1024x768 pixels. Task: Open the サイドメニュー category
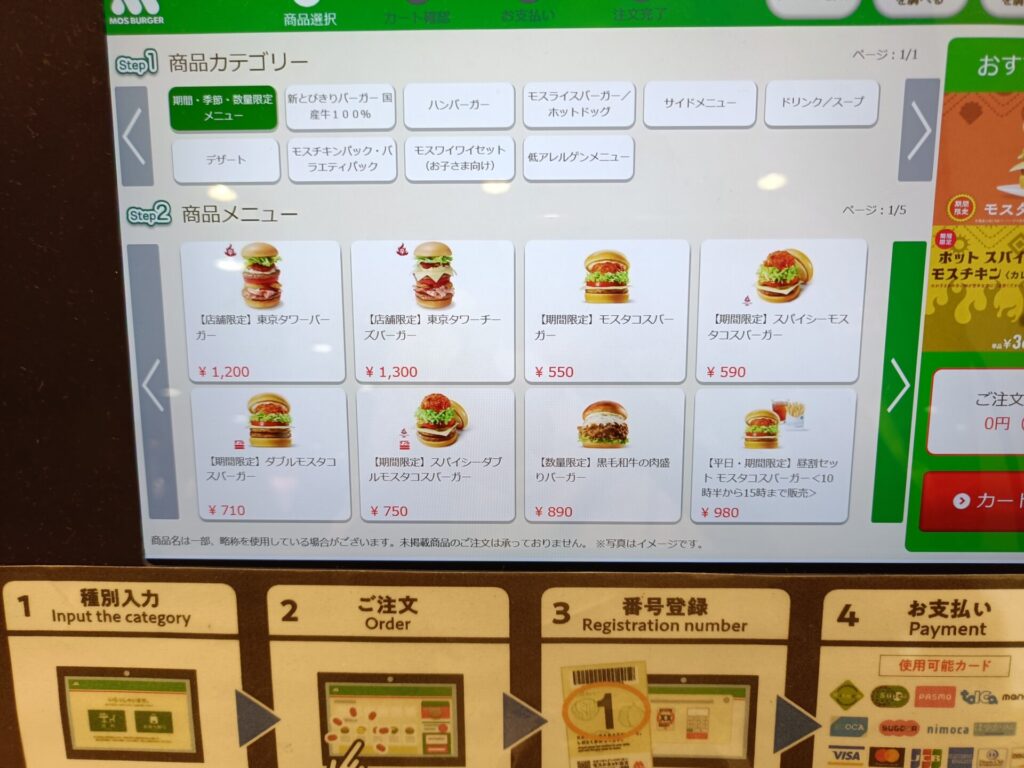point(699,104)
